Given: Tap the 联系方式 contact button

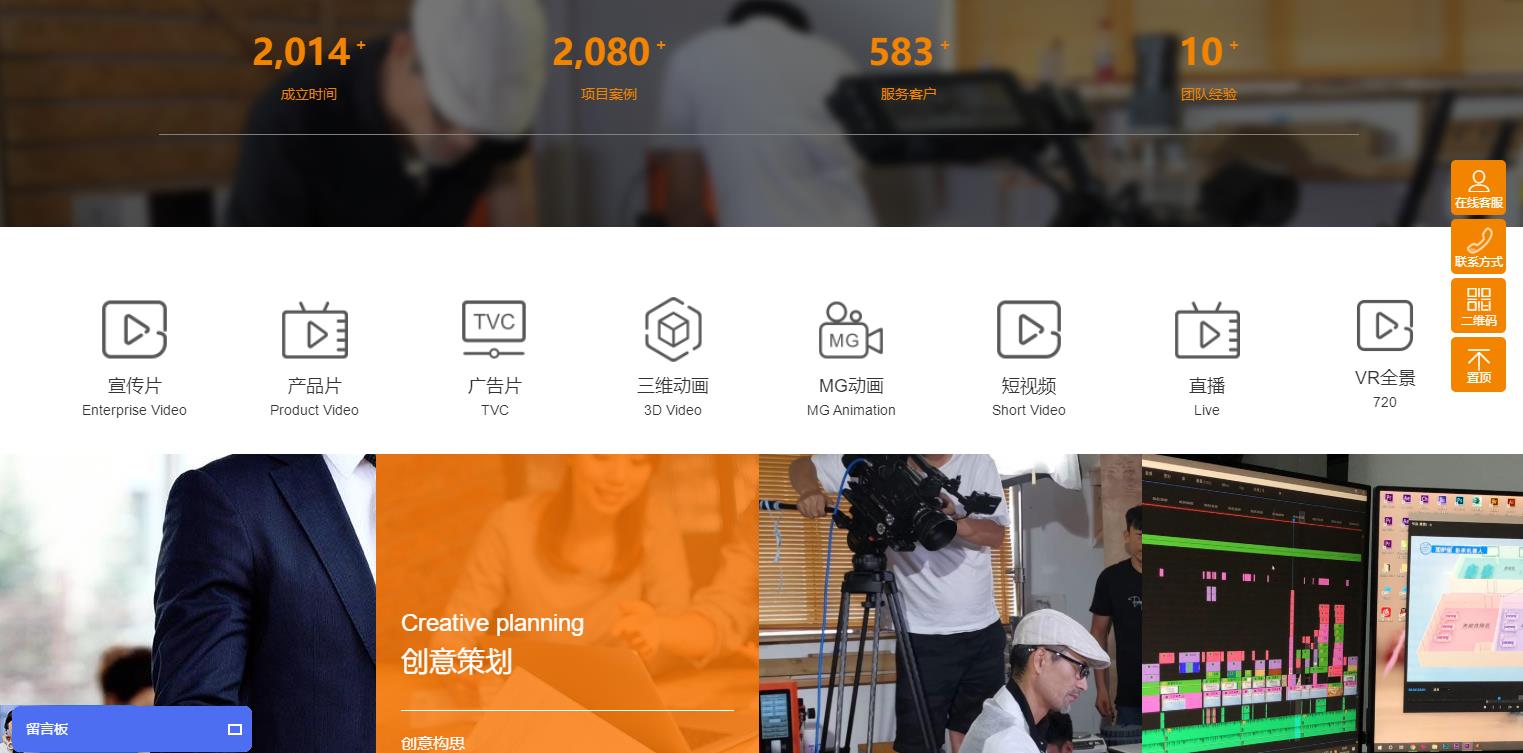Looking at the screenshot, I should tap(1478, 247).
